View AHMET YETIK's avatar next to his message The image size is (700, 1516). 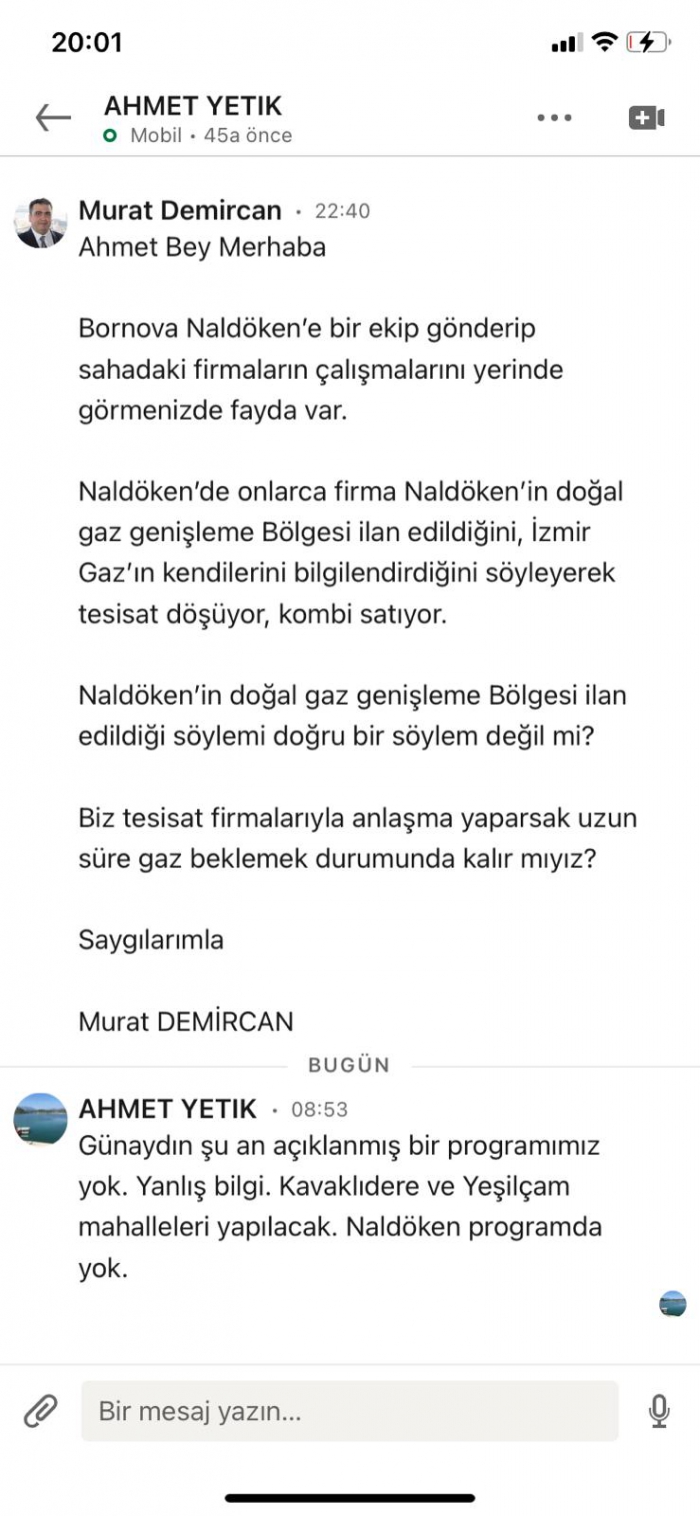pyautogui.click(x=40, y=1120)
